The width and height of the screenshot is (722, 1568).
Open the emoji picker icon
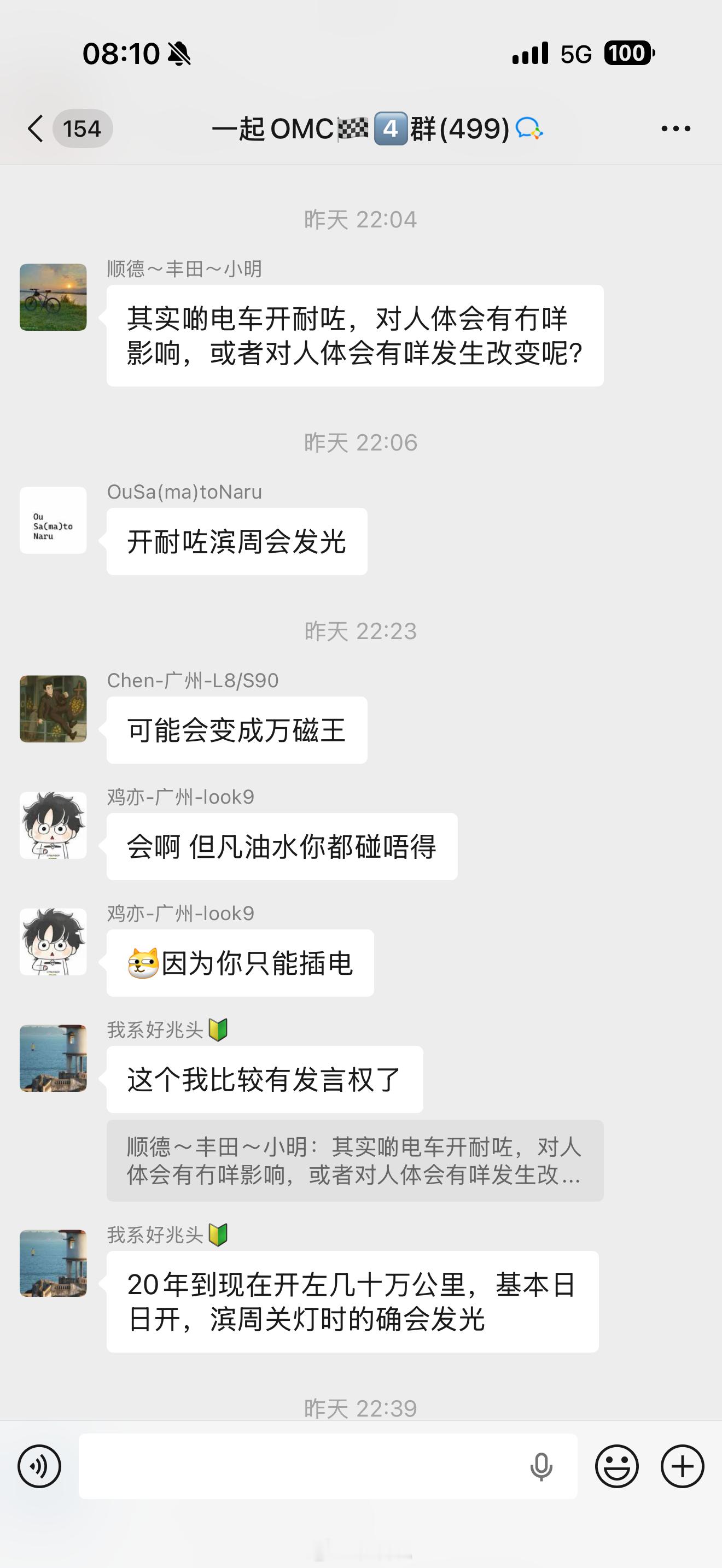[618, 1466]
